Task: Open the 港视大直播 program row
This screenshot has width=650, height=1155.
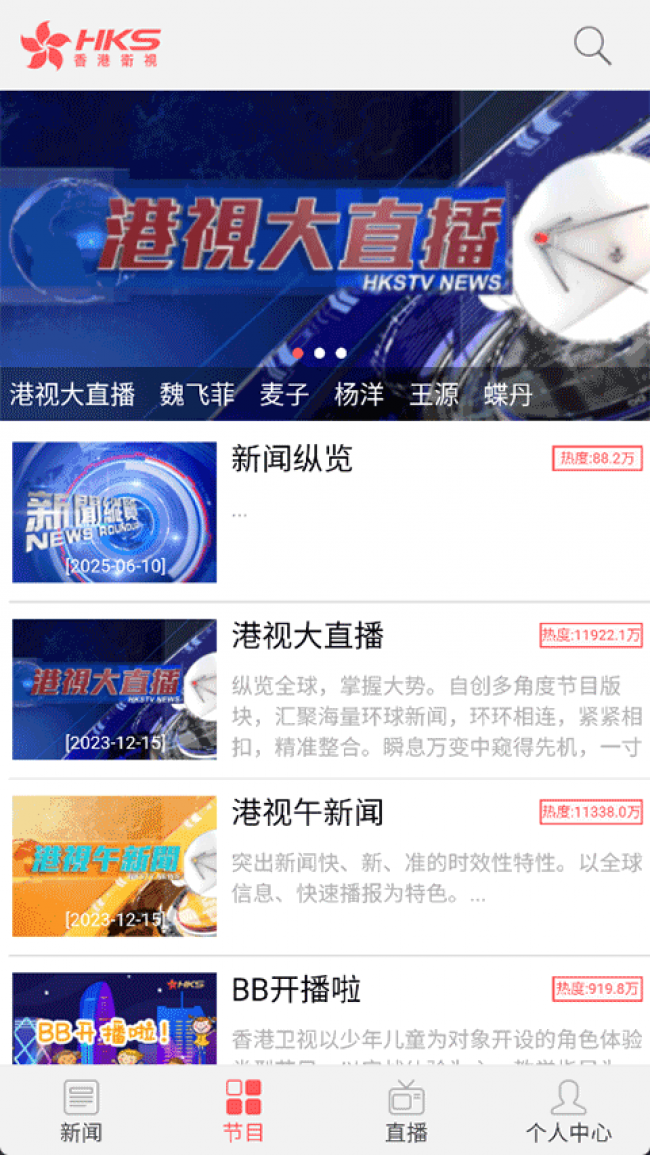Action: coord(325,689)
